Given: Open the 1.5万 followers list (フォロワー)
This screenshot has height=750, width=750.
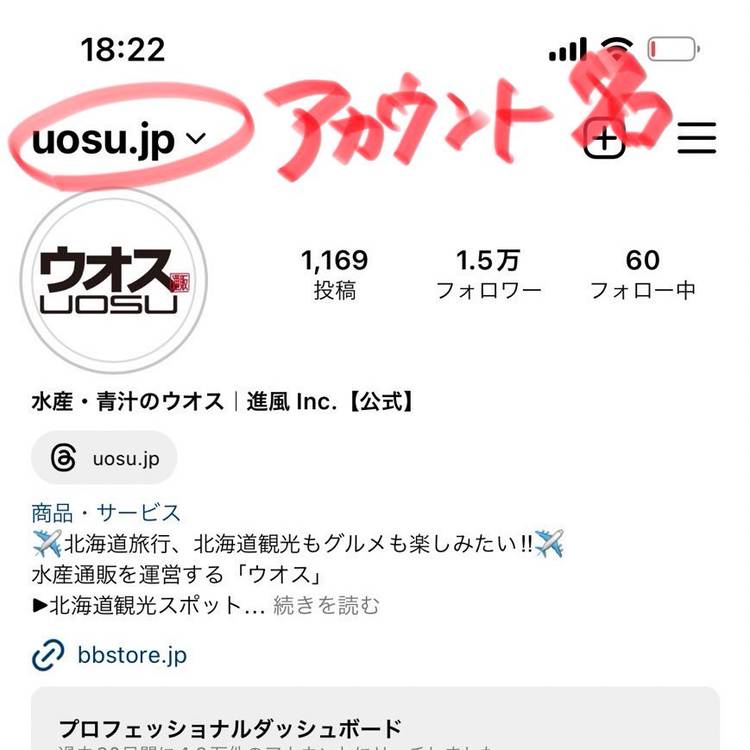Looking at the screenshot, I should pyautogui.click(x=488, y=275).
